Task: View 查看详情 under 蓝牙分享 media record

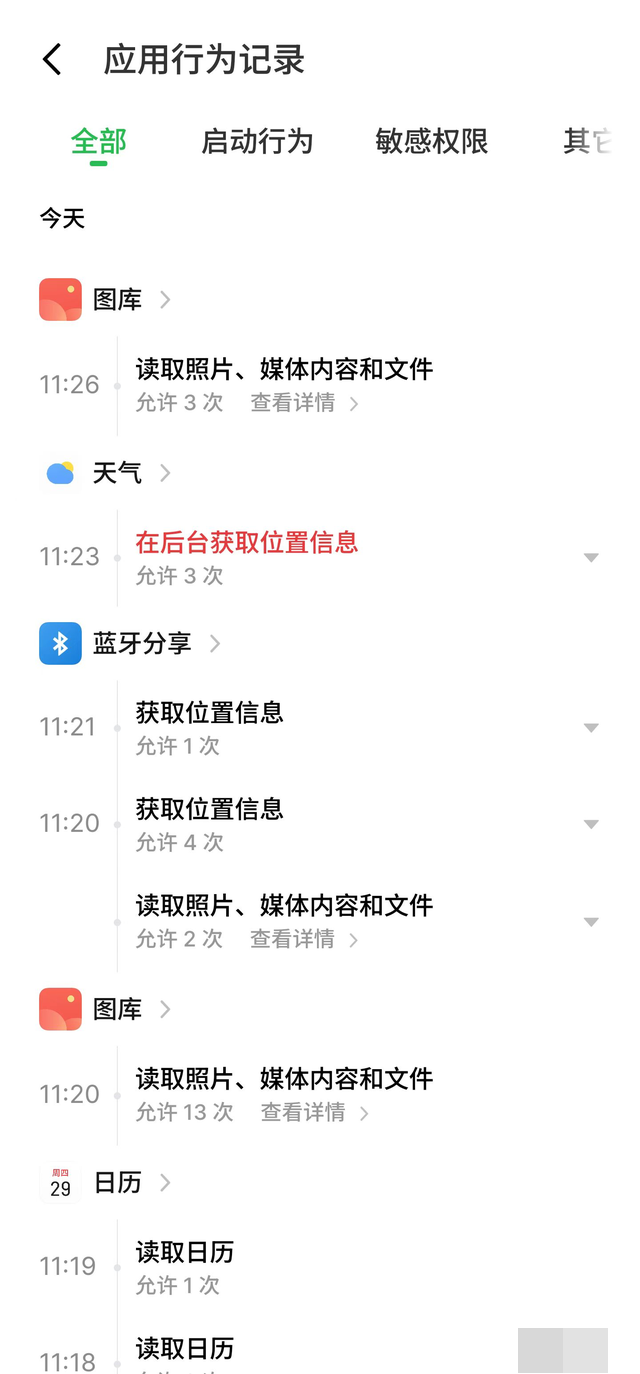Action: click(303, 939)
